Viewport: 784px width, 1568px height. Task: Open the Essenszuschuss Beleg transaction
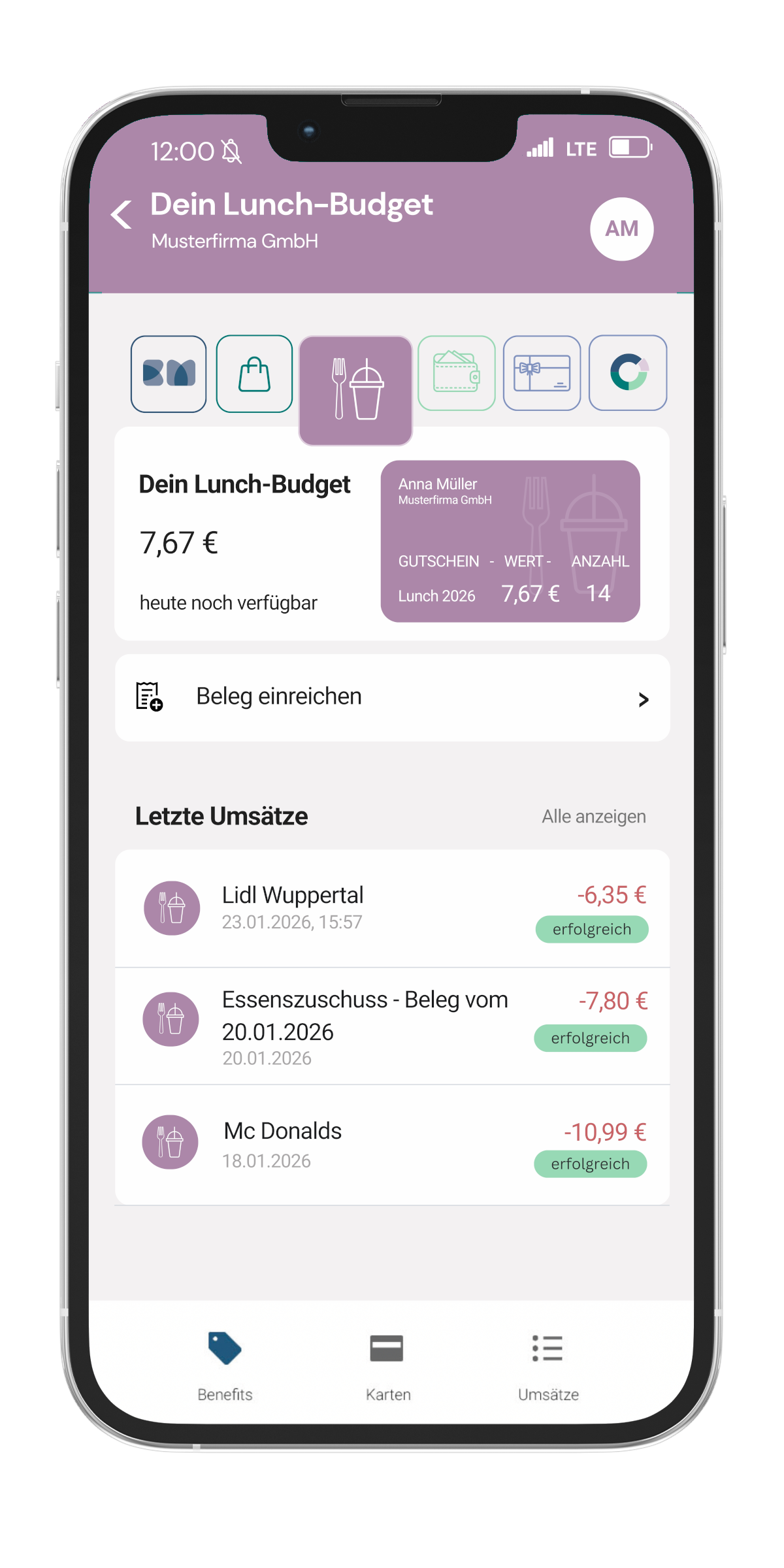[x=392, y=1026]
